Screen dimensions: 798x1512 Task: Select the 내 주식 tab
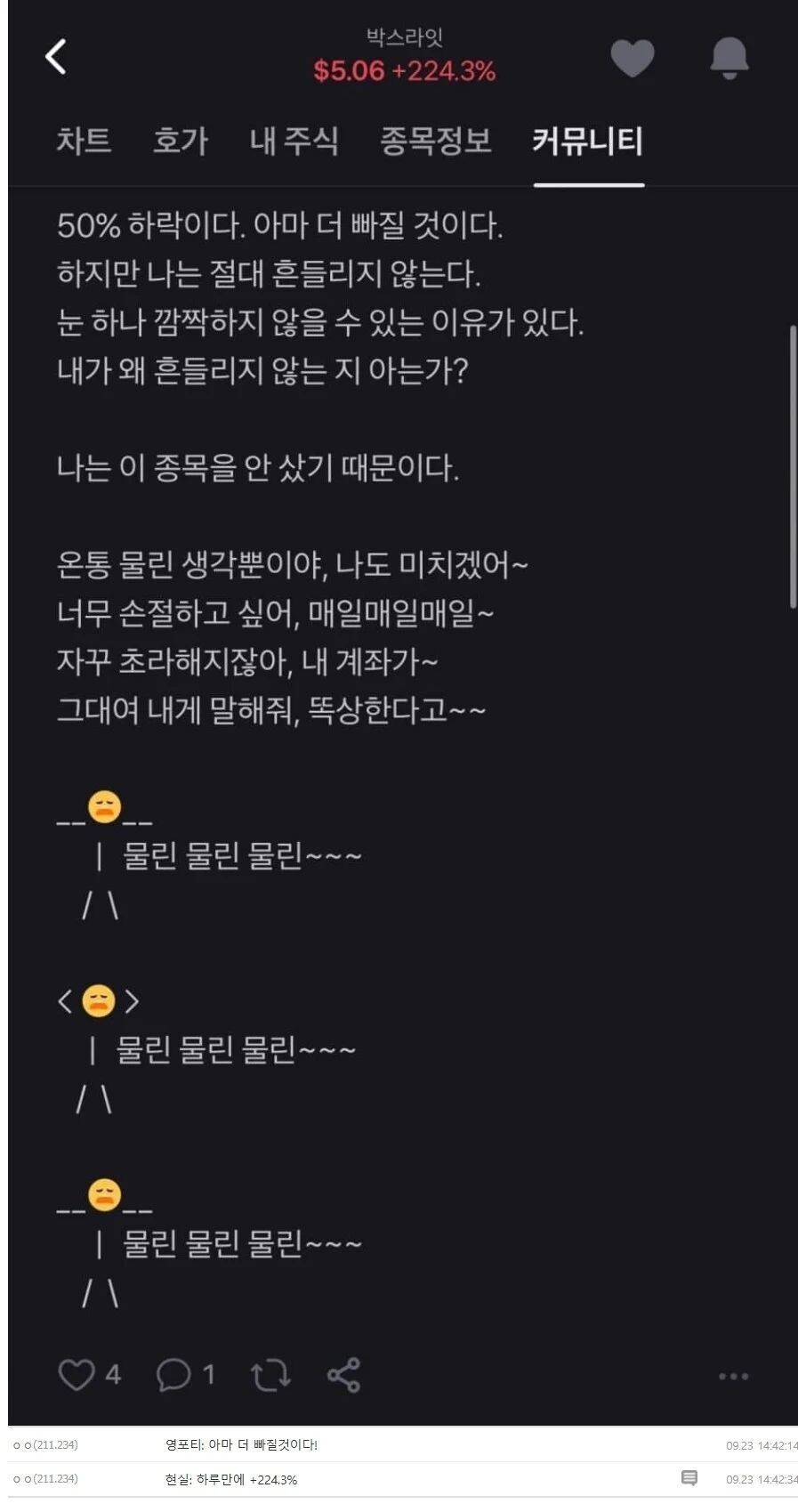tap(294, 142)
